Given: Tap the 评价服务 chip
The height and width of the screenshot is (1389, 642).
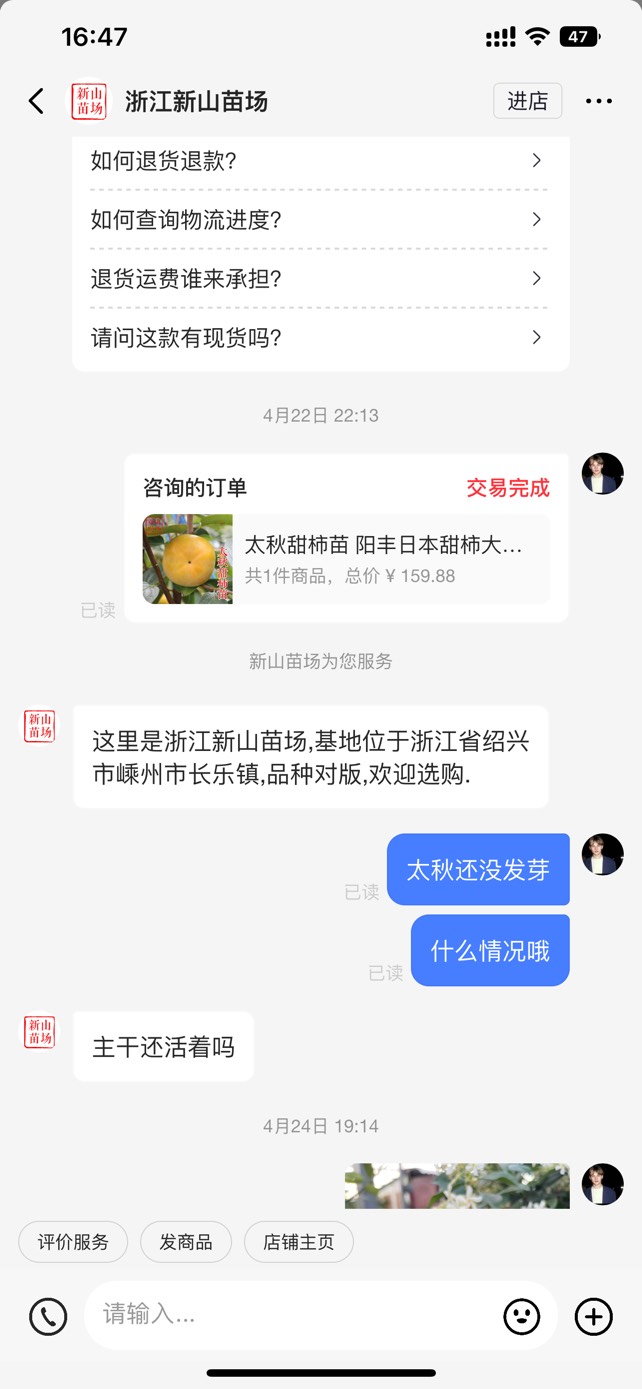Looking at the screenshot, I should 73,1242.
